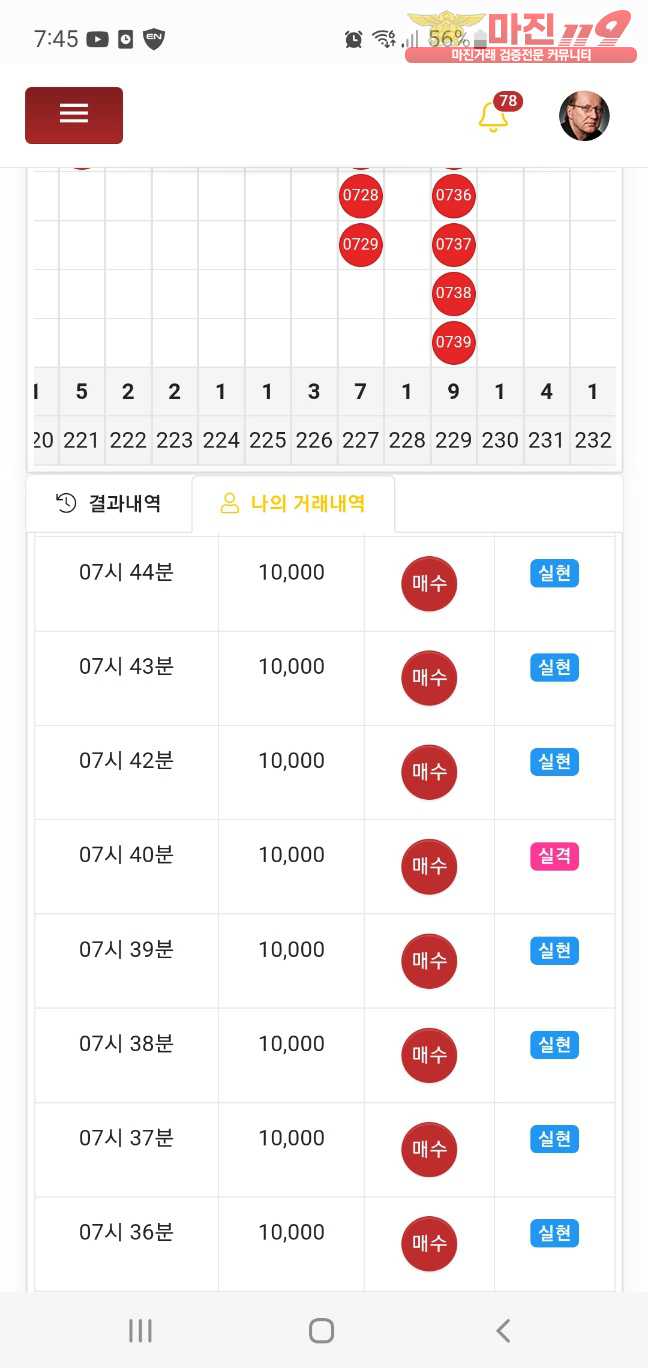The width and height of the screenshot is (648, 1368).
Task: Open the notifications bell
Action: (x=493, y=116)
